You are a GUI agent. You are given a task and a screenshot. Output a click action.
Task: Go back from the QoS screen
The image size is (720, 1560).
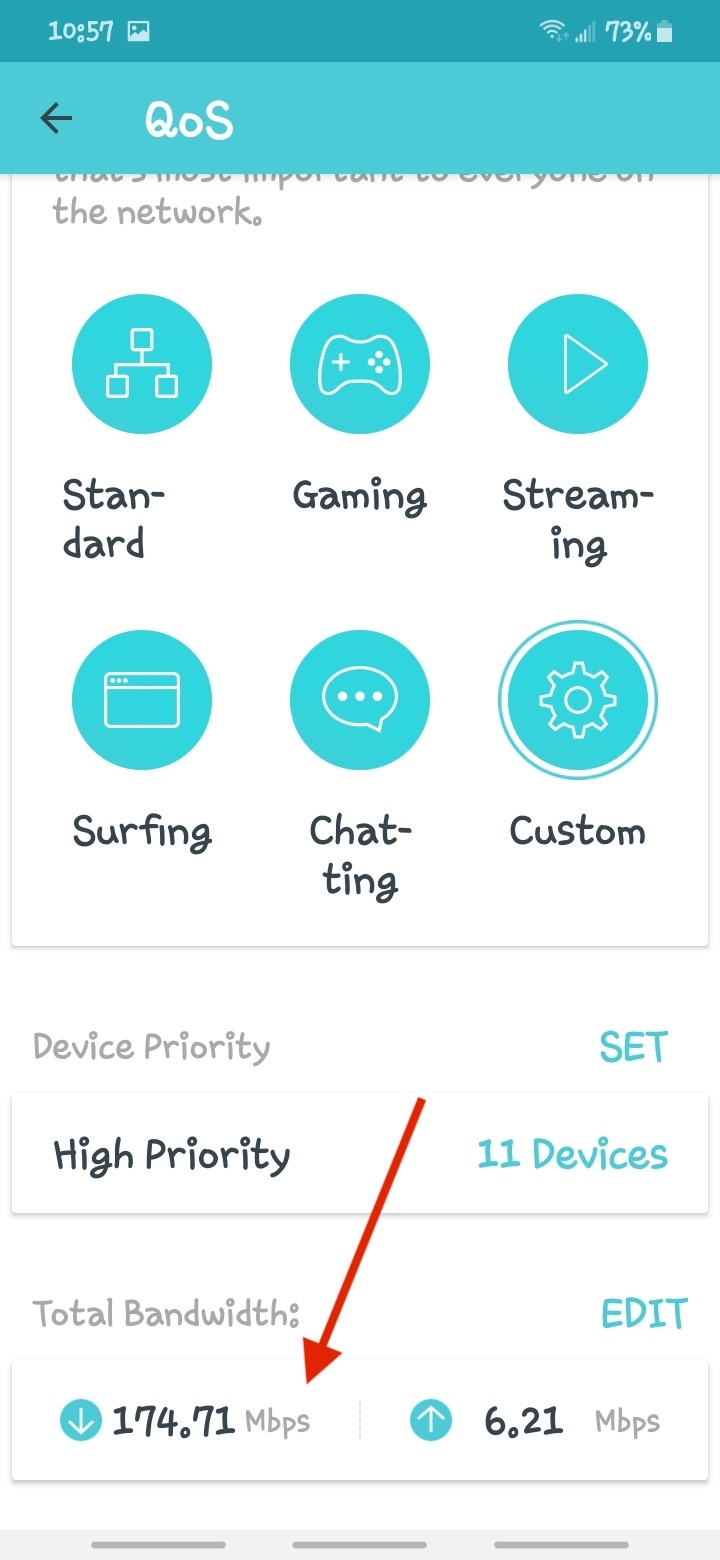pyautogui.click(x=57, y=119)
